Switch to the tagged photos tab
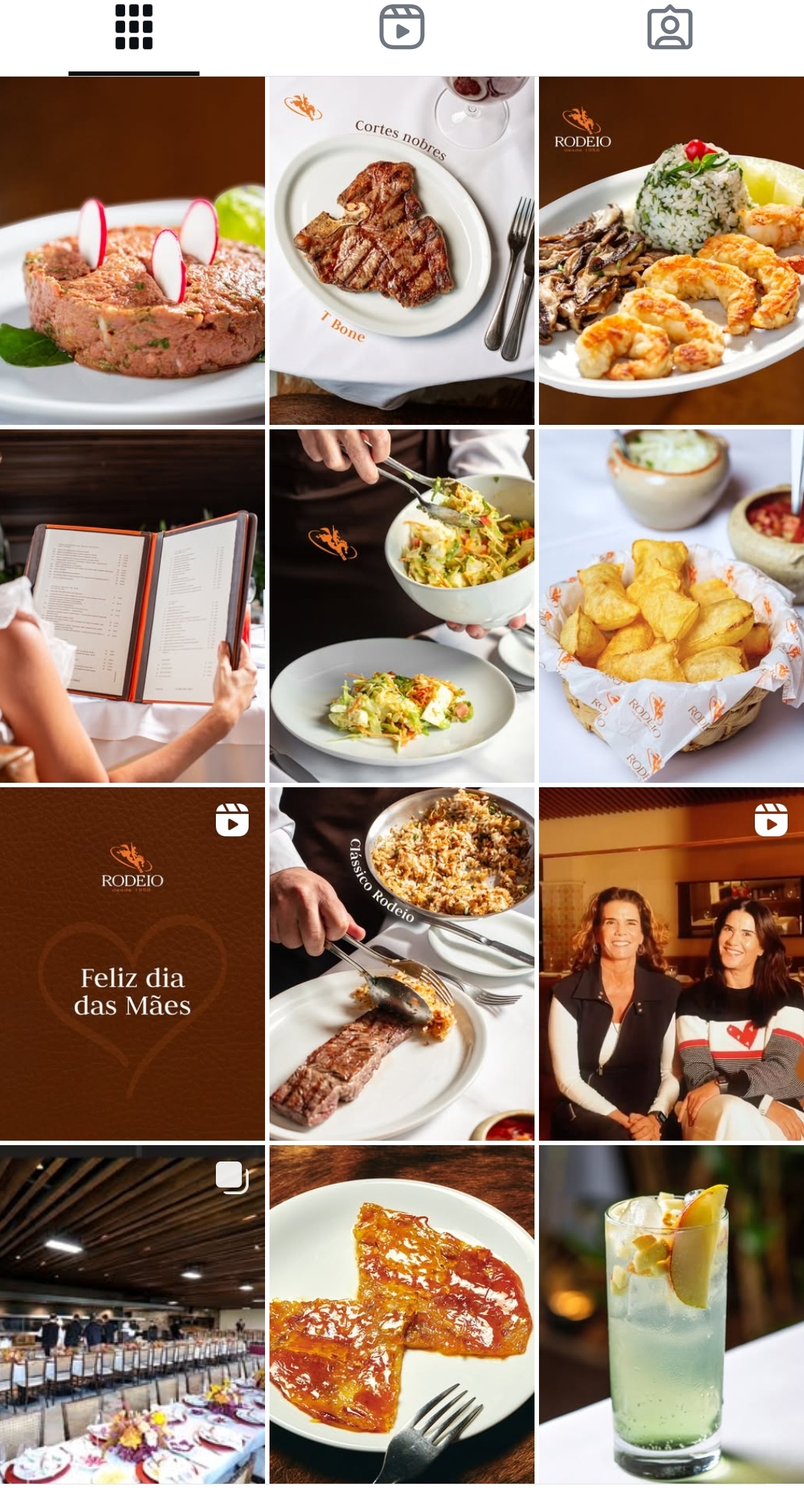The image size is (804, 1512). click(670, 28)
